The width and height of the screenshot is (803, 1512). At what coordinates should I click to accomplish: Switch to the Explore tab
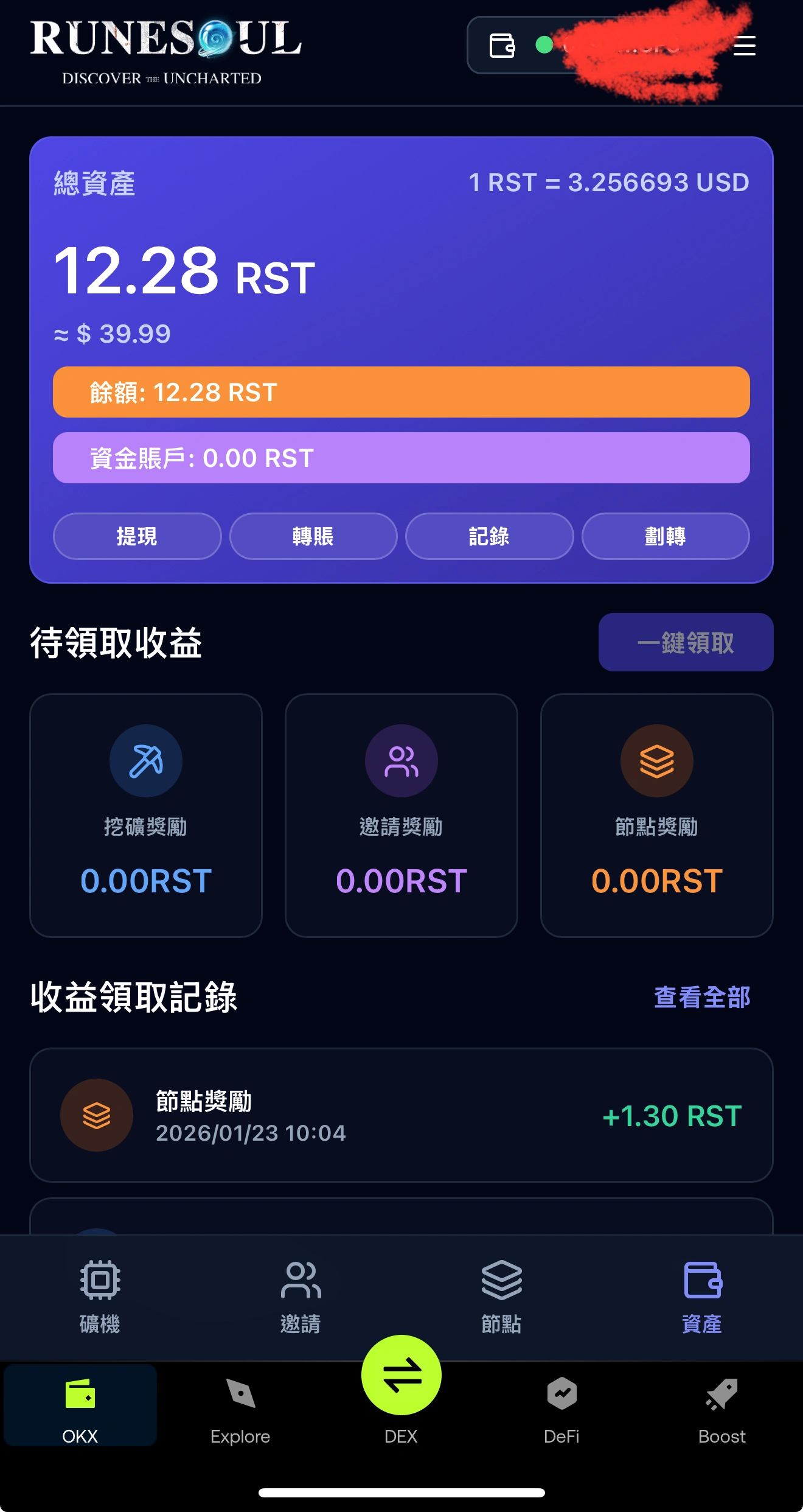point(240,1407)
